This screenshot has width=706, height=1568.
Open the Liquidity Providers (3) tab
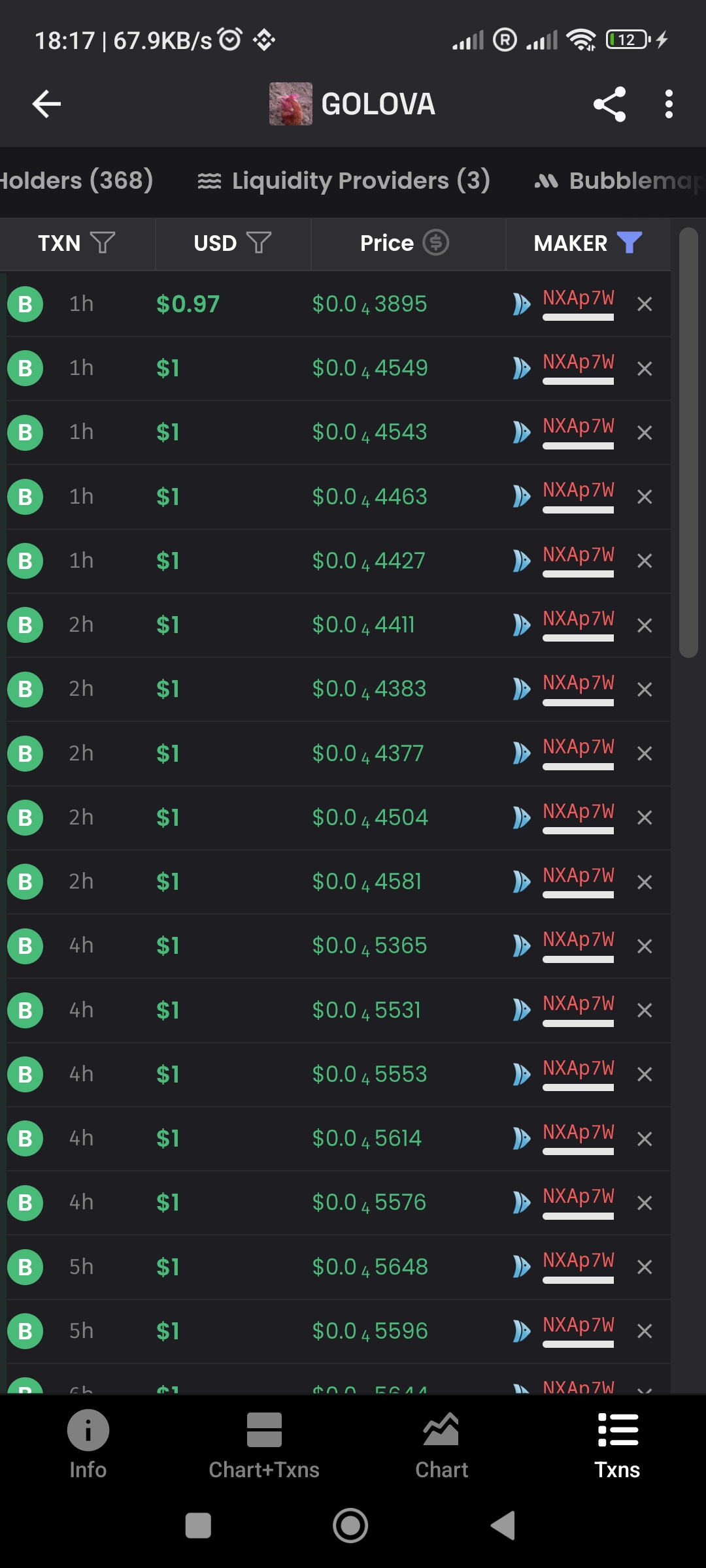pos(344,180)
